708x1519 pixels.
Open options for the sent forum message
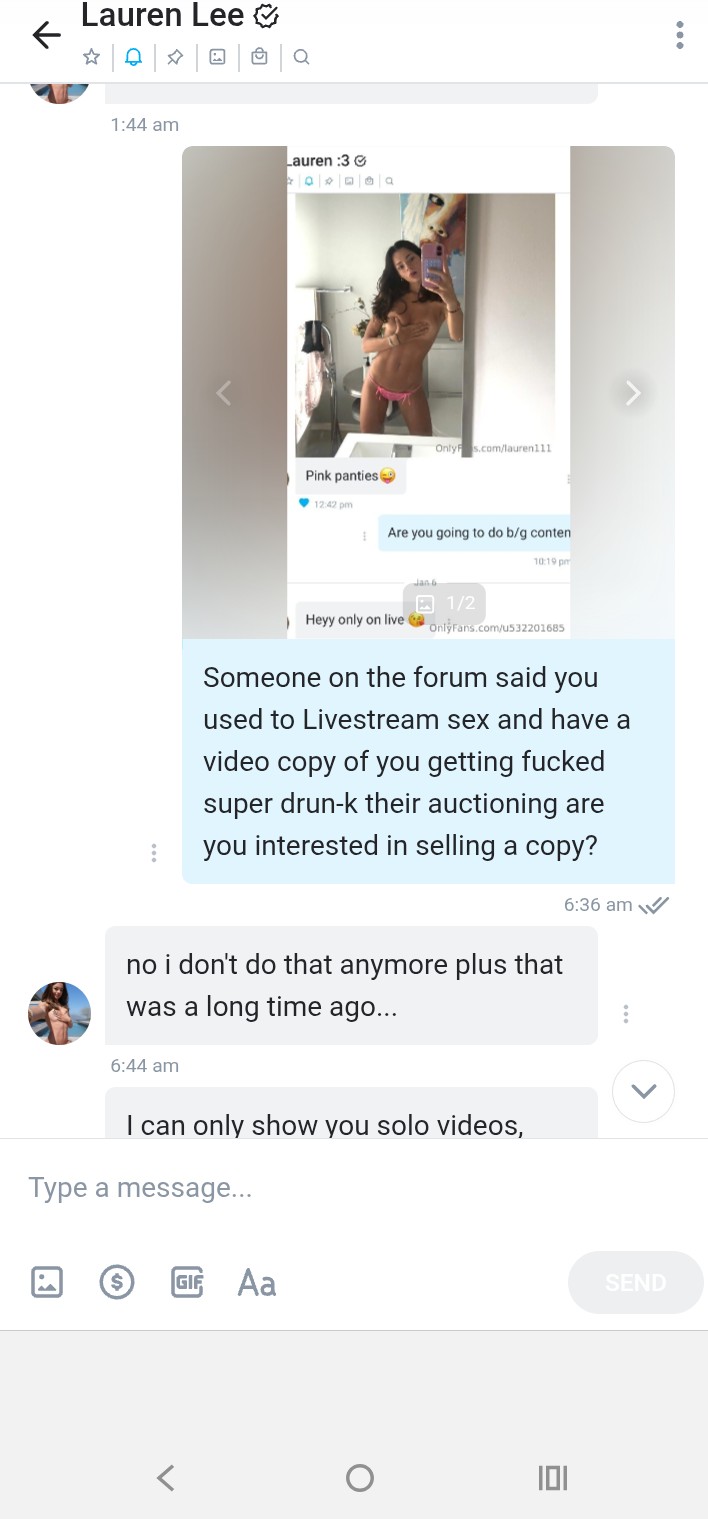click(154, 853)
